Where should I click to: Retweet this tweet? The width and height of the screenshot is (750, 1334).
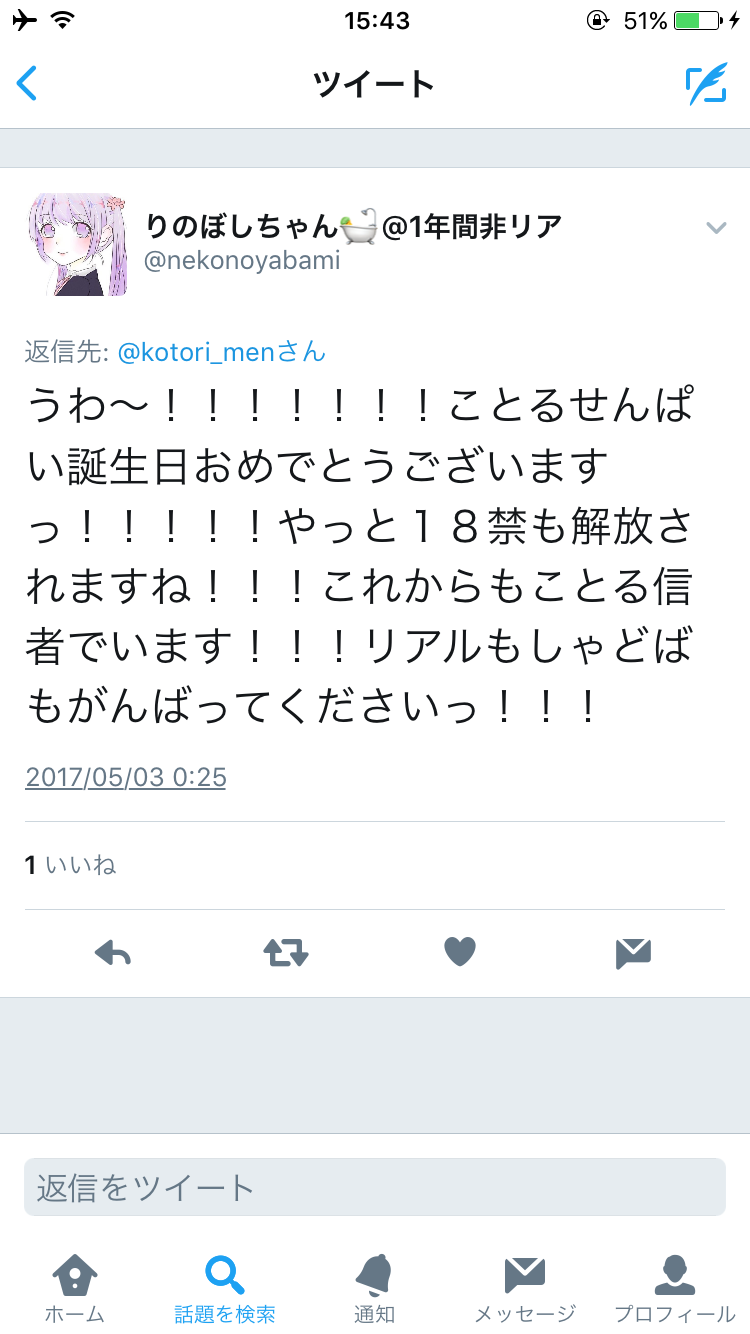pyautogui.click(x=286, y=954)
